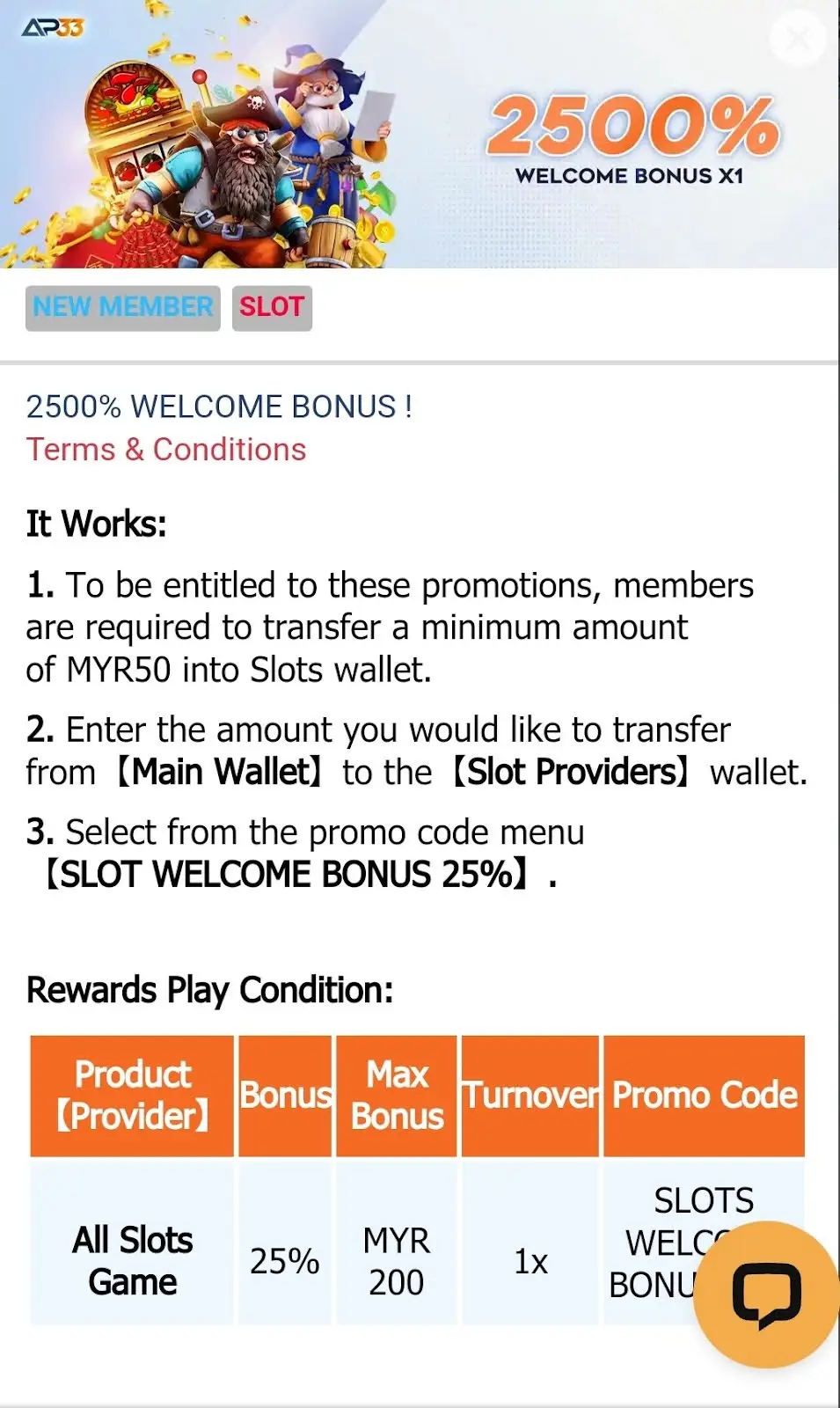
Task: Select the NEW MEMBER tag
Action: [x=123, y=307]
